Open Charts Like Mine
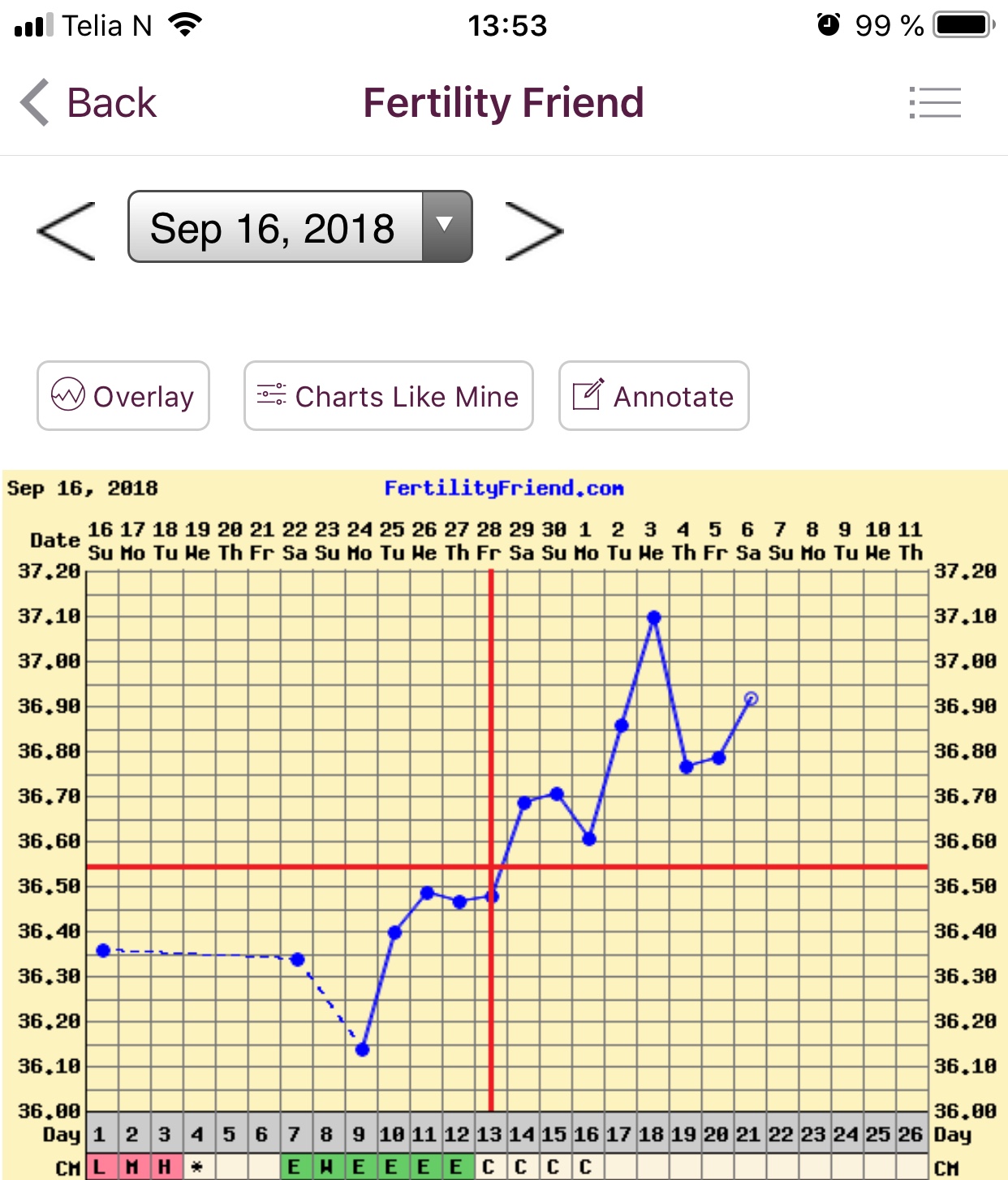Viewport: 1008px width, 1180px height. click(x=388, y=396)
